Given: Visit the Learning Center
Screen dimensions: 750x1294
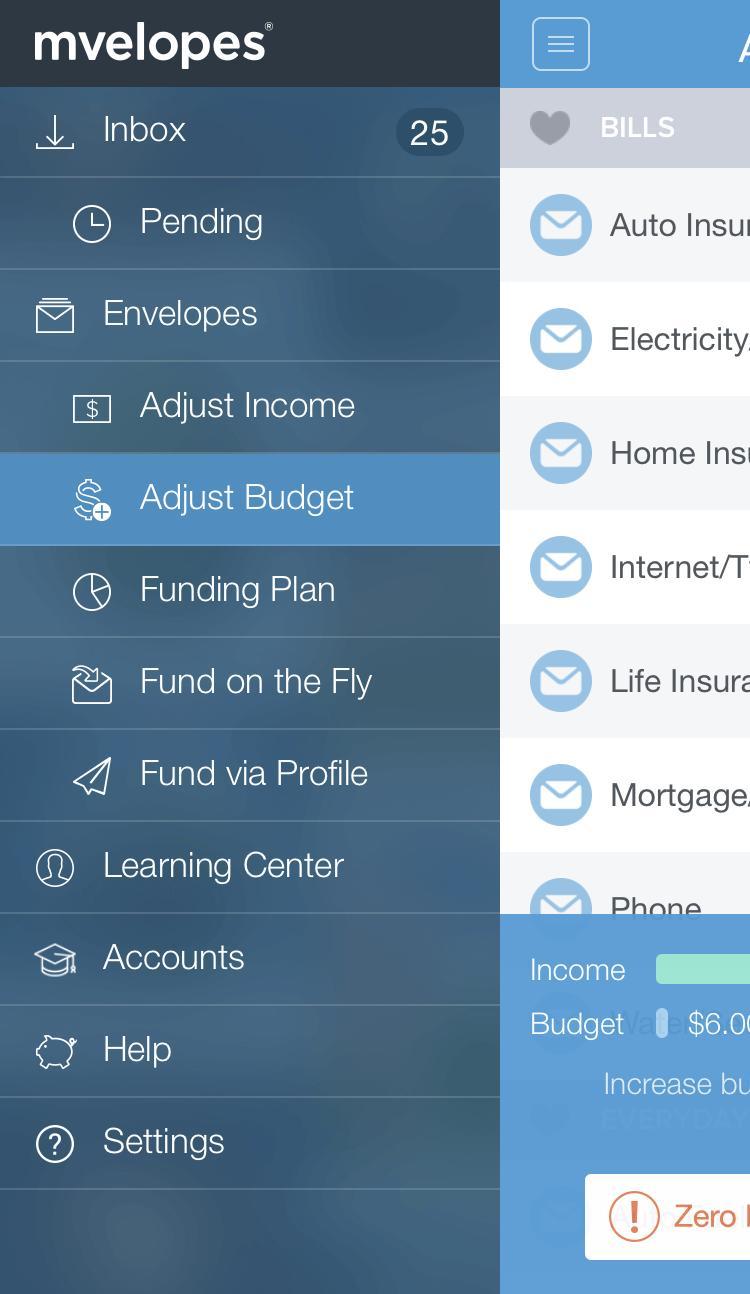Looking at the screenshot, I should [250, 867].
